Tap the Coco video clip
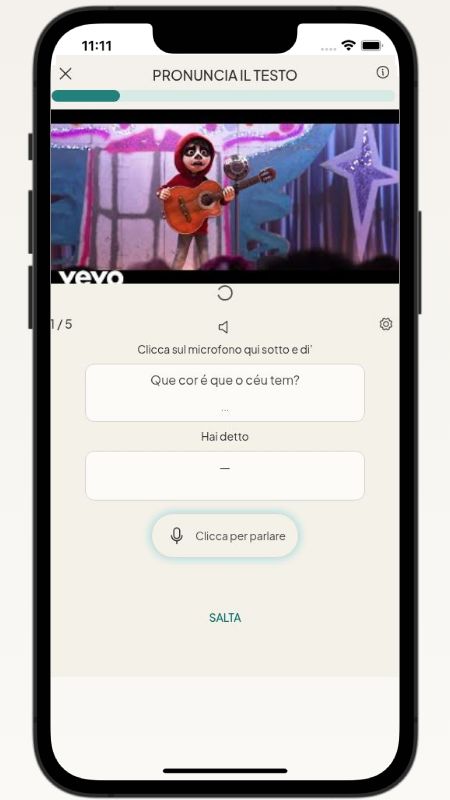Image resolution: width=450 pixels, height=800 pixels. (x=225, y=196)
